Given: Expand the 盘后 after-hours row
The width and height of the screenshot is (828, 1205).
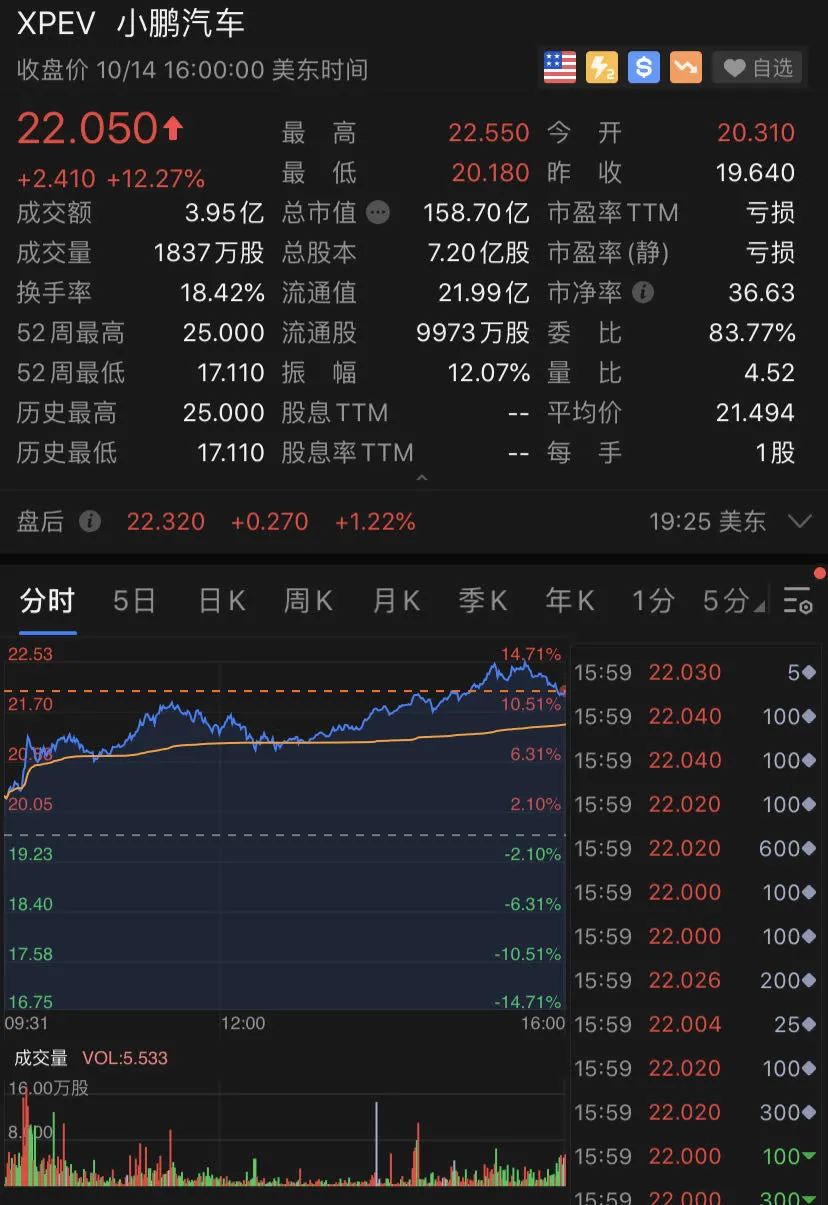Looking at the screenshot, I should (x=799, y=521).
